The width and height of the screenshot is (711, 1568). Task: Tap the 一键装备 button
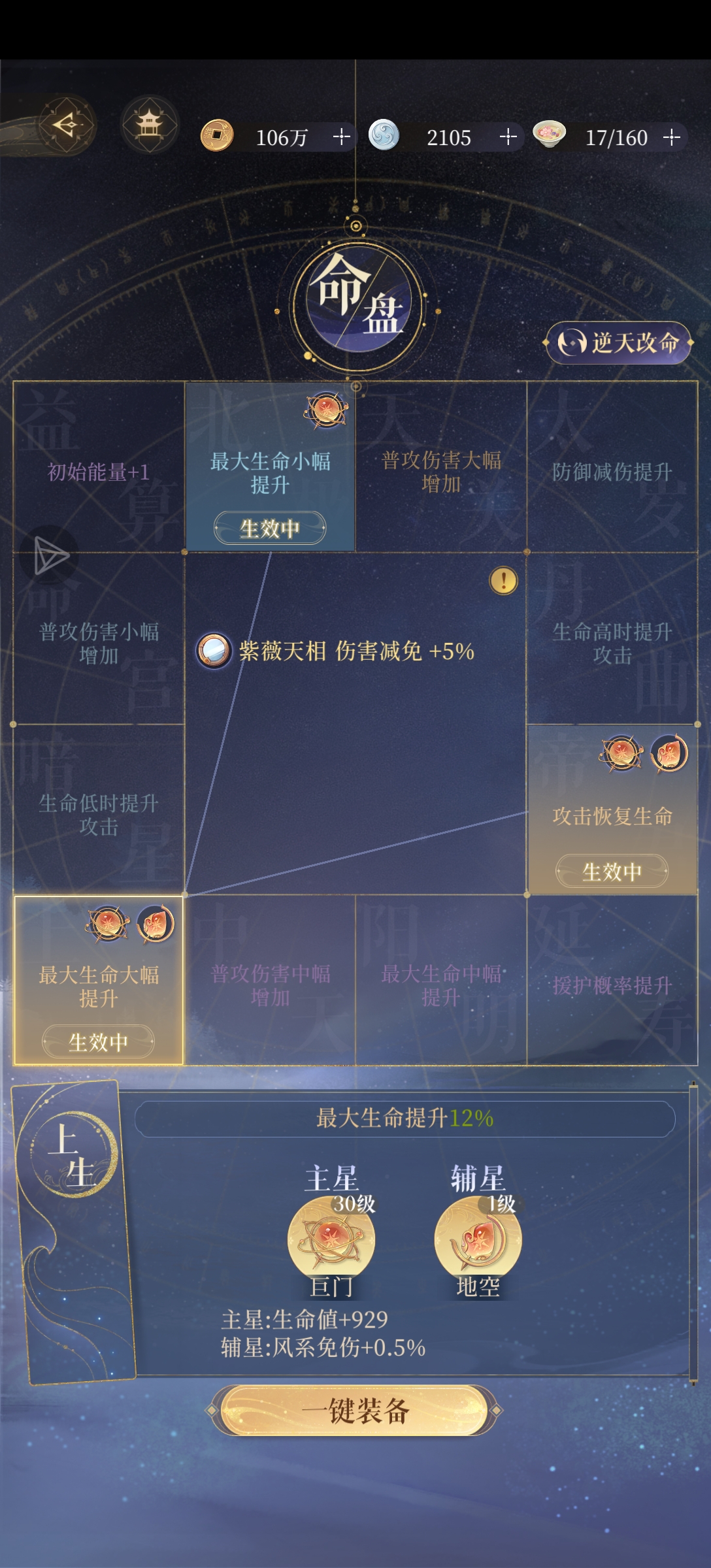coord(355,1411)
